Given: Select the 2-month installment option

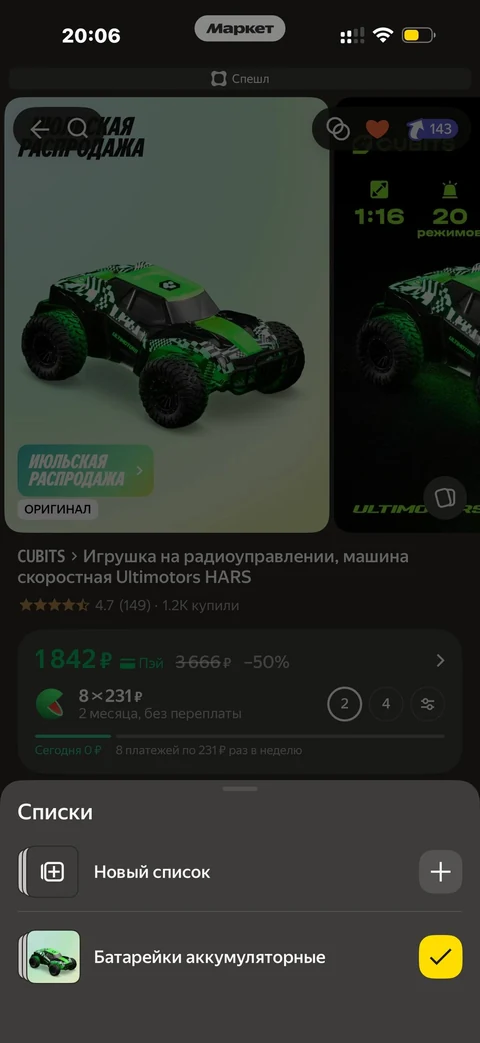Looking at the screenshot, I should tap(344, 704).
